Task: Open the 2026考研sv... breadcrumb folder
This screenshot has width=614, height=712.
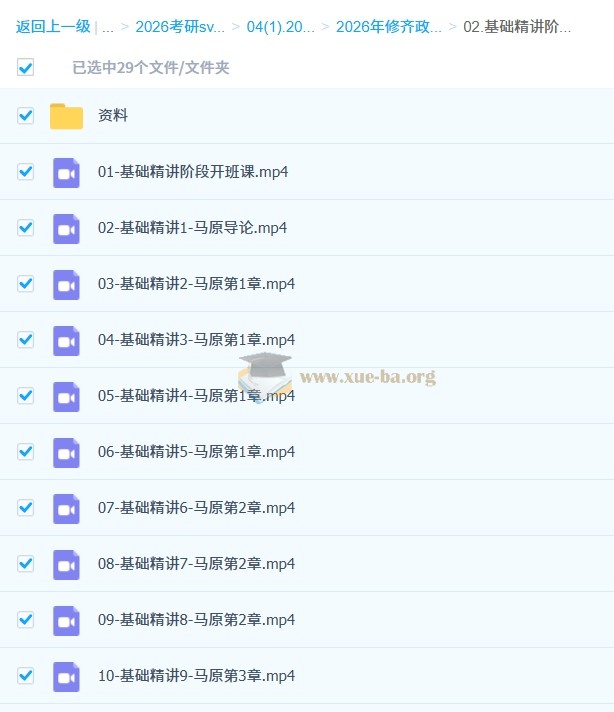Action: [179, 27]
